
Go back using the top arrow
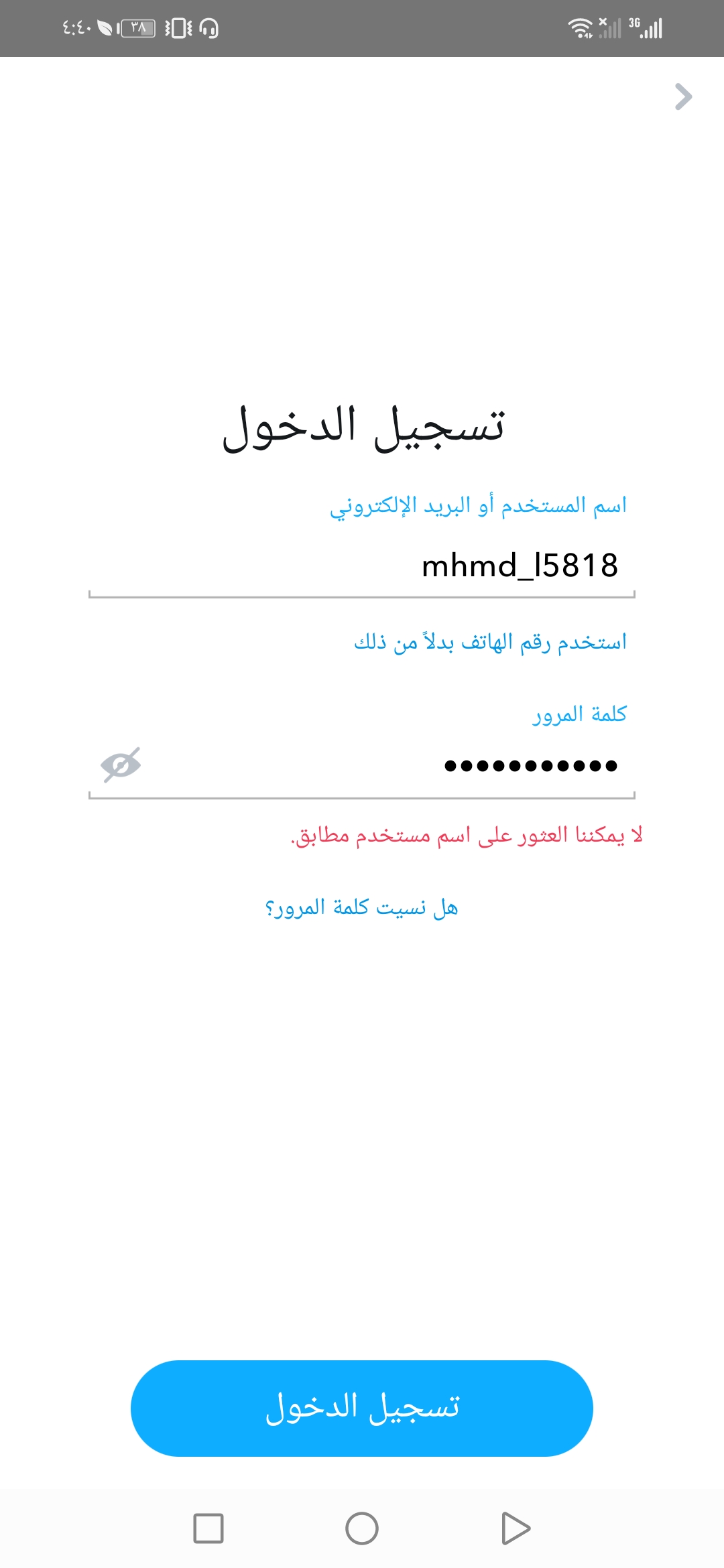[683, 97]
